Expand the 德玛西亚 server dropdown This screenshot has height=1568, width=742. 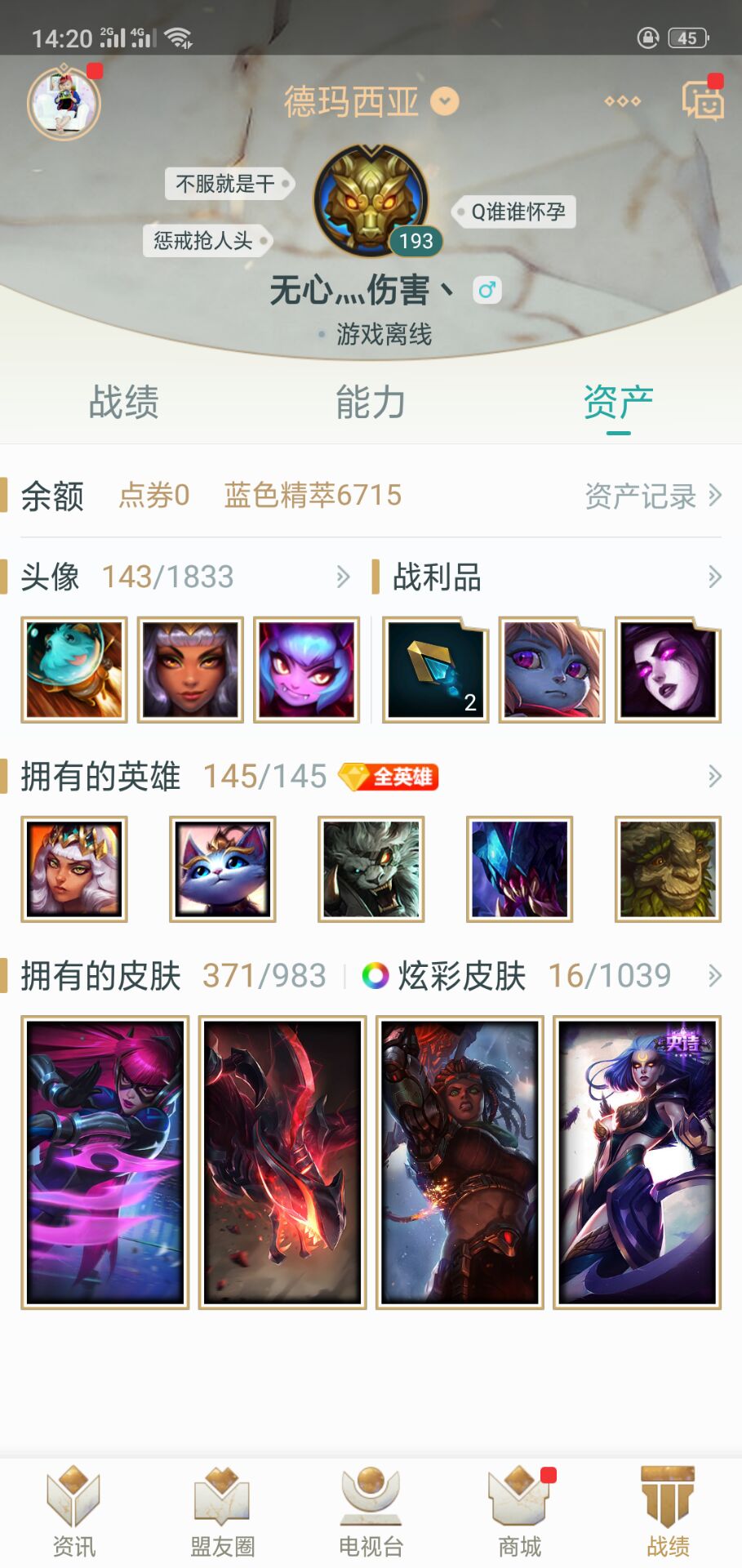point(445,101)
